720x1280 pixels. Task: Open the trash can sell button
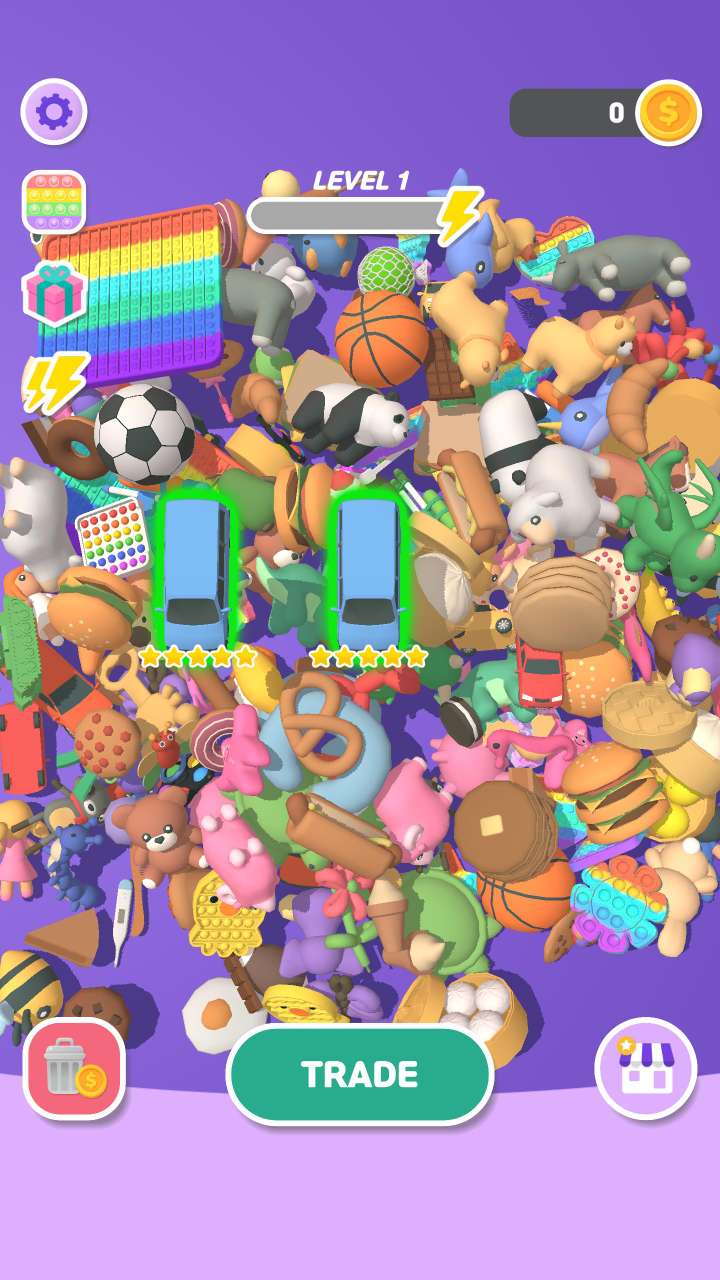[x=74, y=1068]
